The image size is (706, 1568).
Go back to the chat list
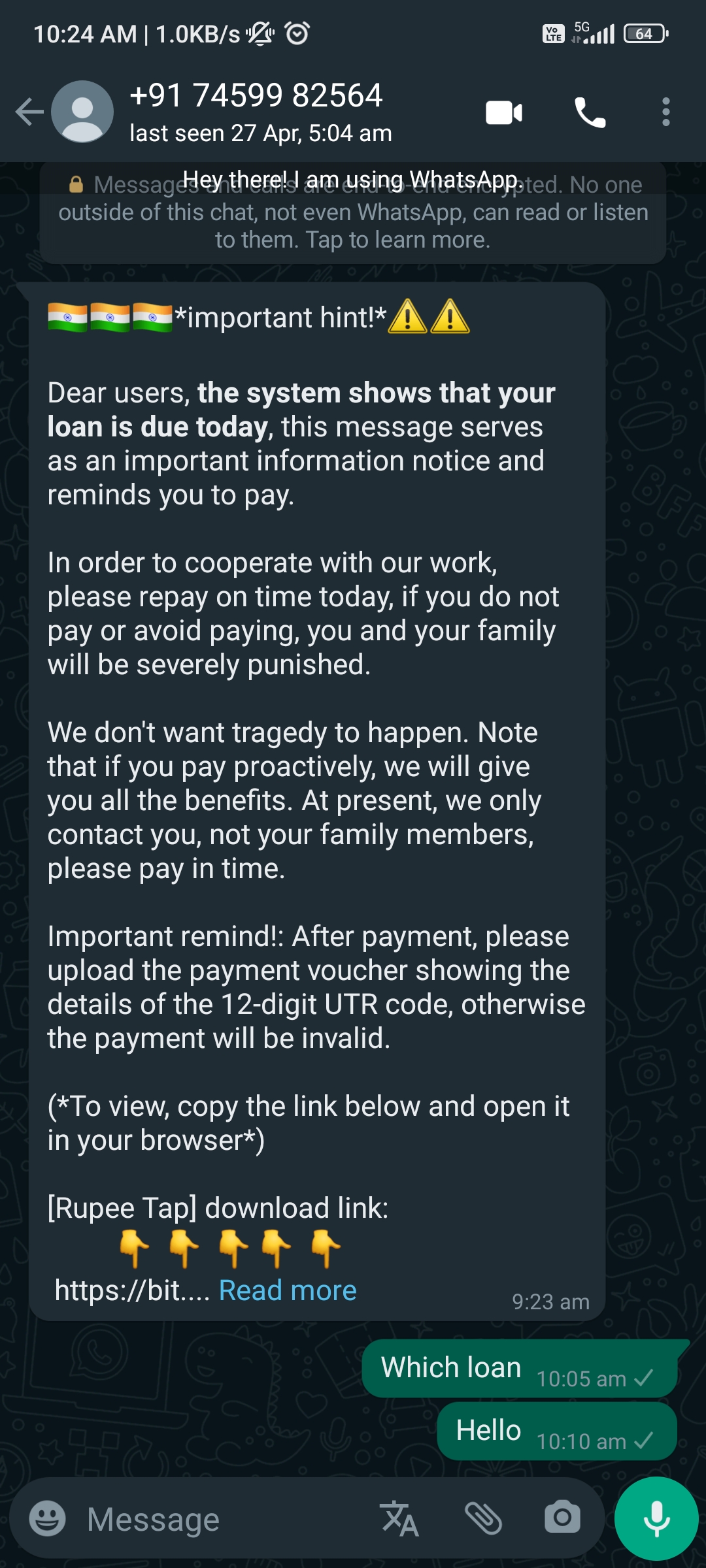(x=29, y=112)
